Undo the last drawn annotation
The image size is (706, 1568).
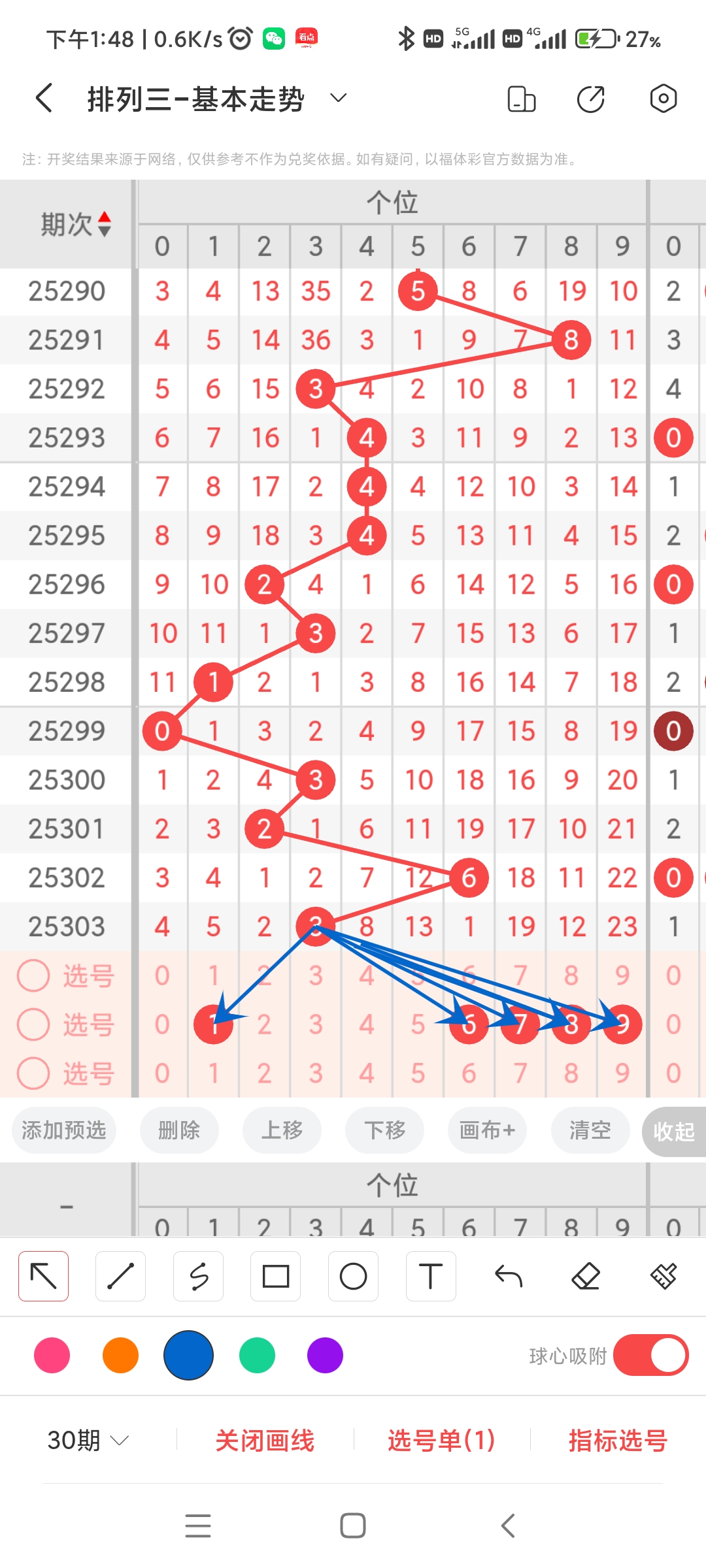point(509,1276)
